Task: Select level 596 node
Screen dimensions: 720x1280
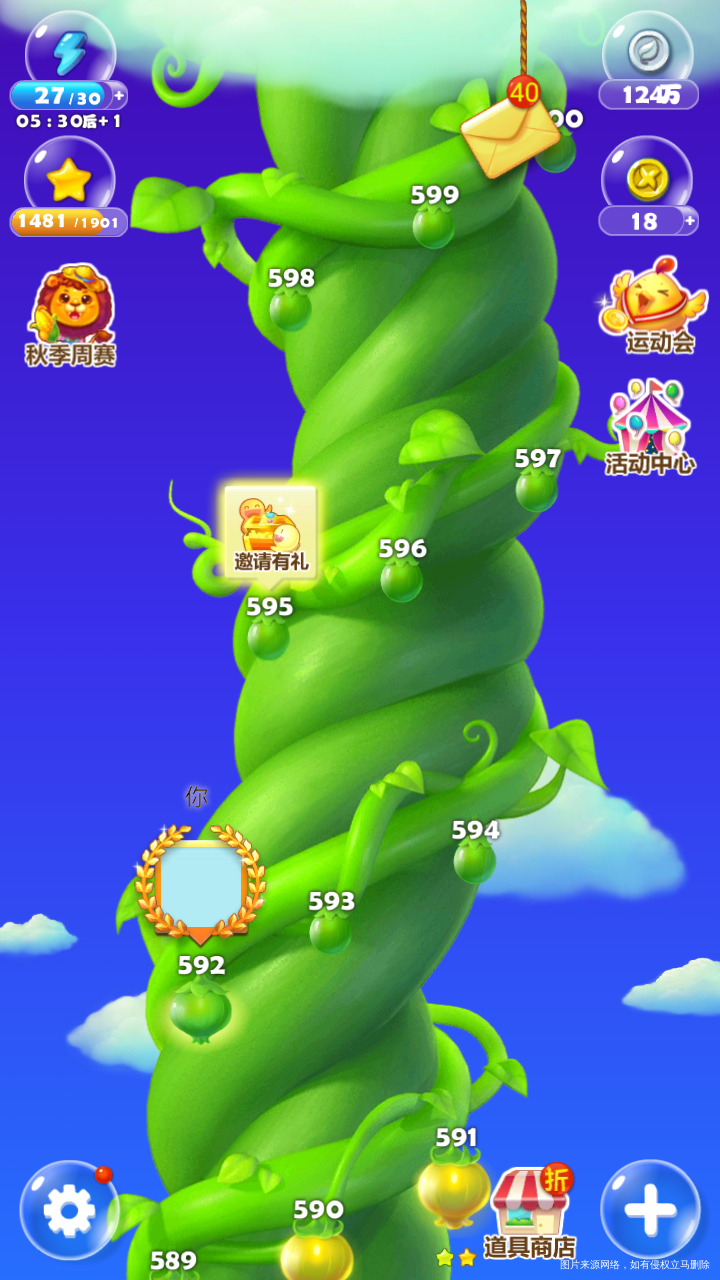Action: pos(401,580)
